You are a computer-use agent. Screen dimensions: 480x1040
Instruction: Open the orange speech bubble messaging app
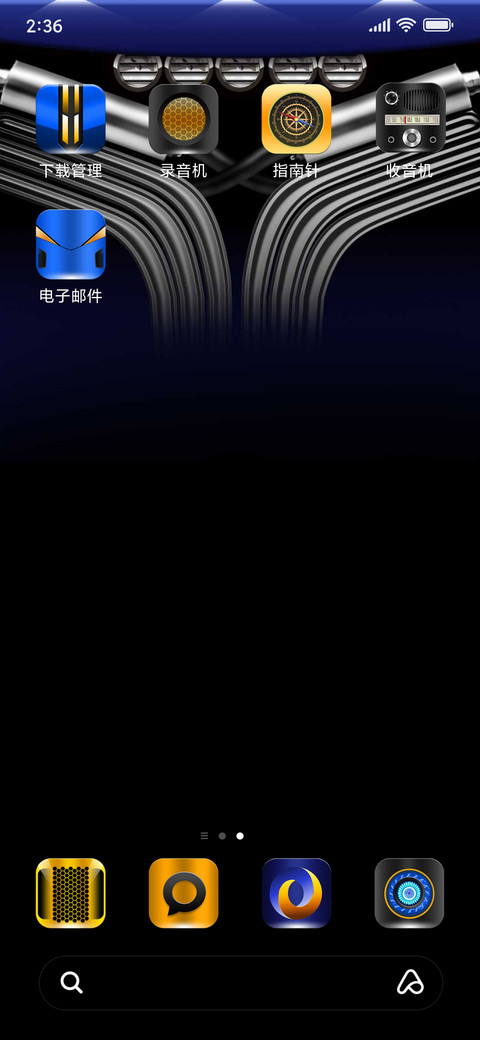click(184, 893)
